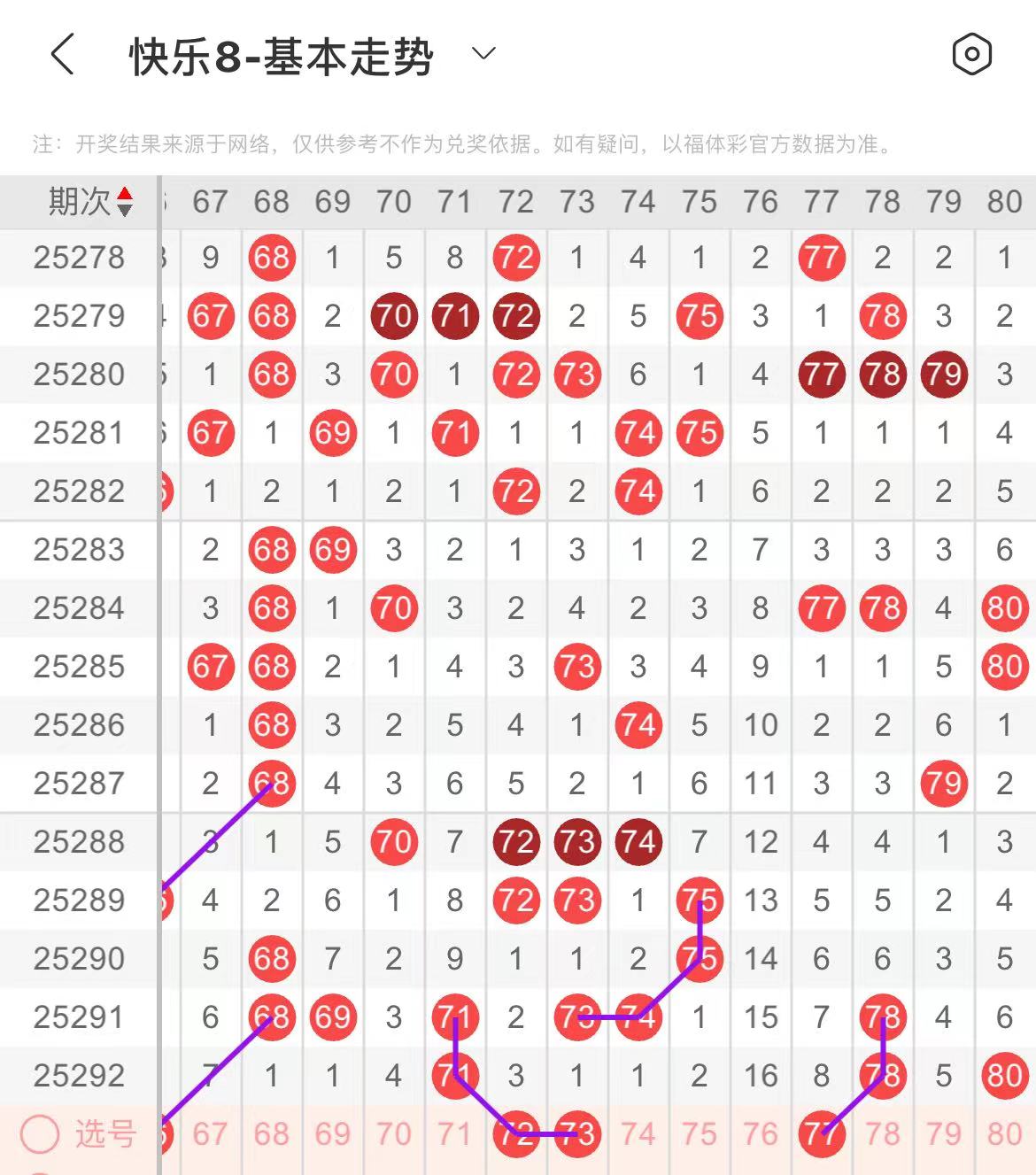Pick number 74 in the 选号 row
Screen dimensions: 1036x1175
point(638,1133)
